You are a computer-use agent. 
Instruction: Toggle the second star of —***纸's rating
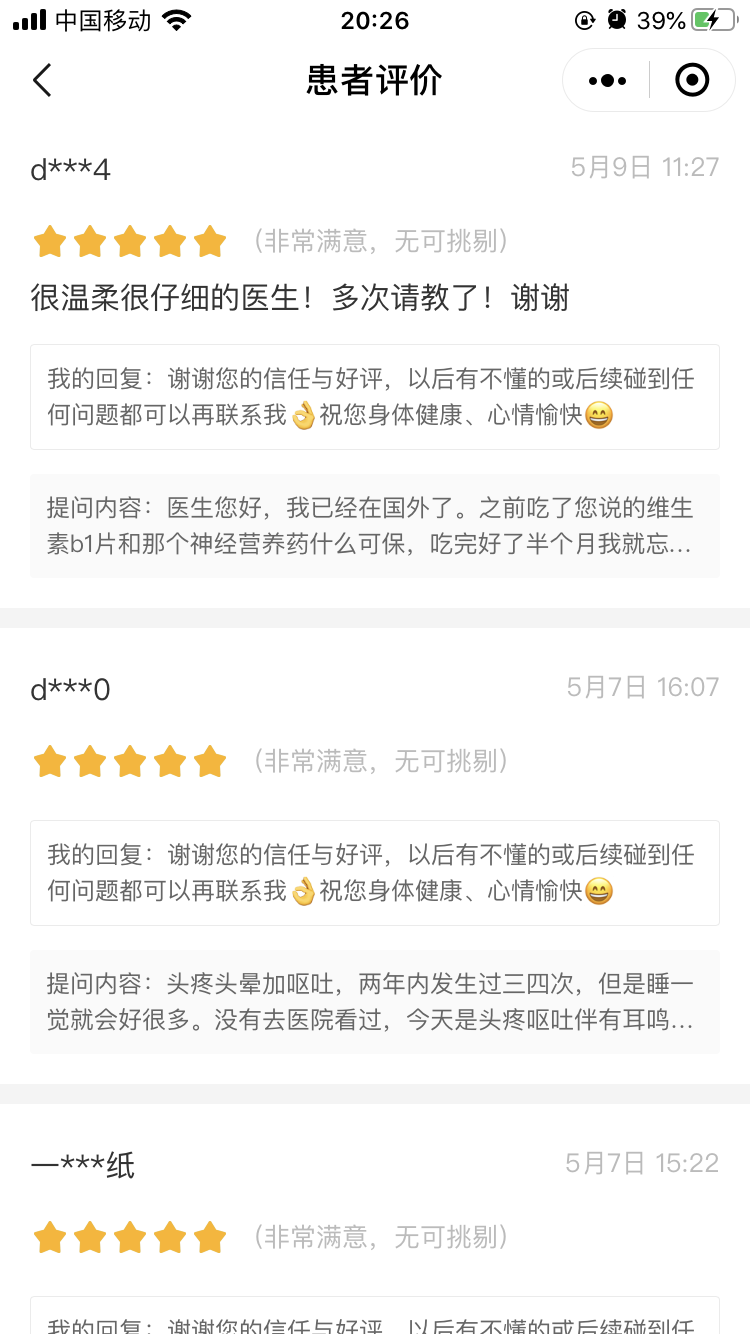[90, 1237]
